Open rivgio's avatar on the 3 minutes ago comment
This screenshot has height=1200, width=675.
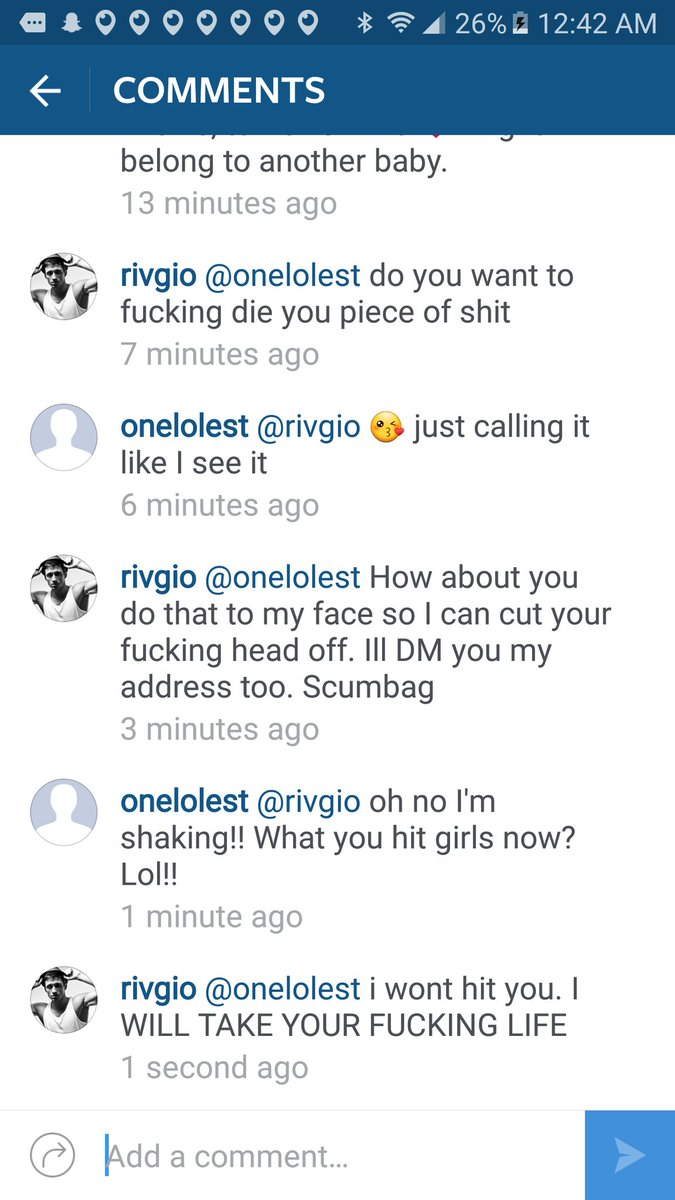[64, 588]
